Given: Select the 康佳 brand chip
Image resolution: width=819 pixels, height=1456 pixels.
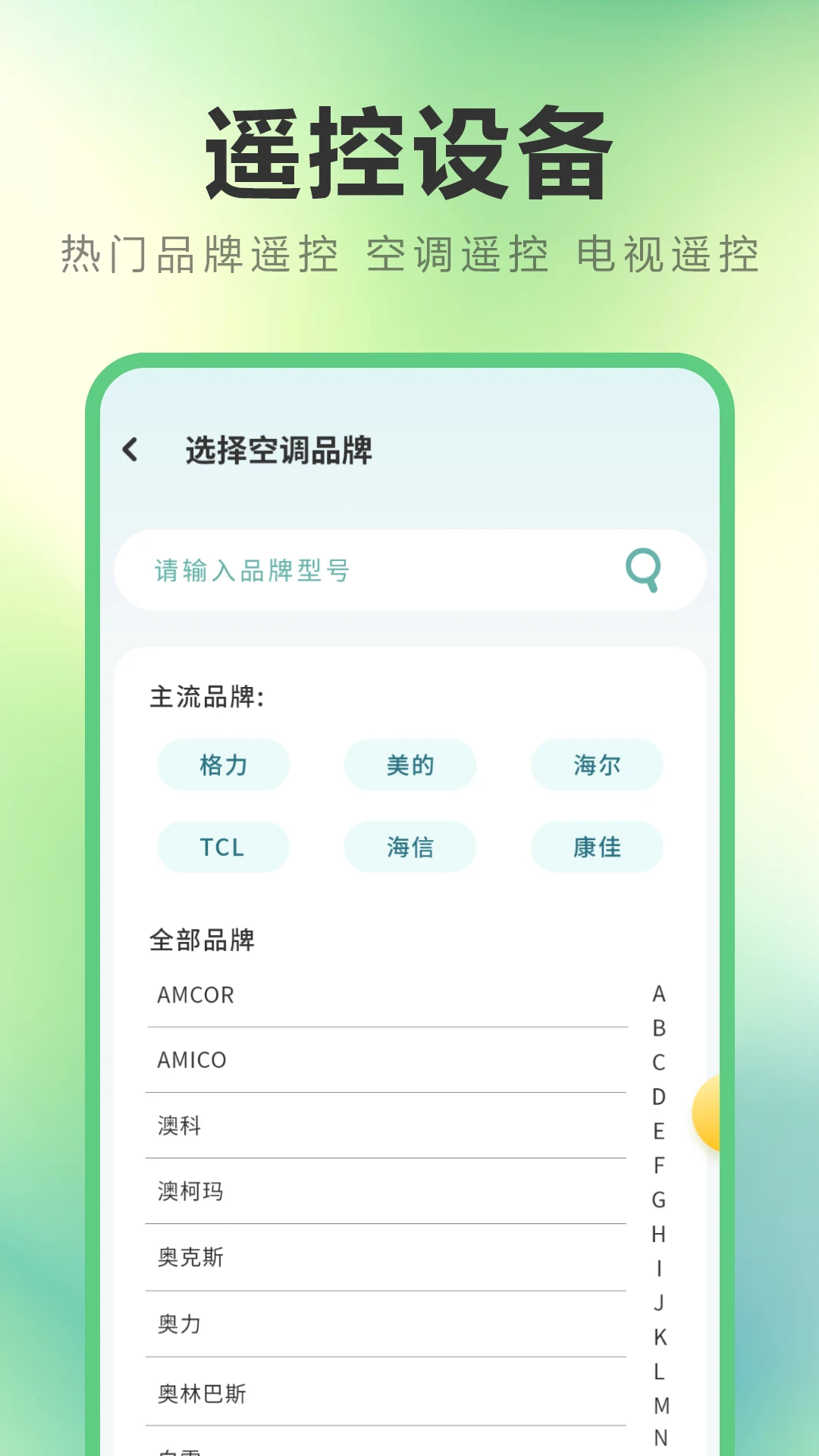Looking at the screenshot, I should click(596, 847).
